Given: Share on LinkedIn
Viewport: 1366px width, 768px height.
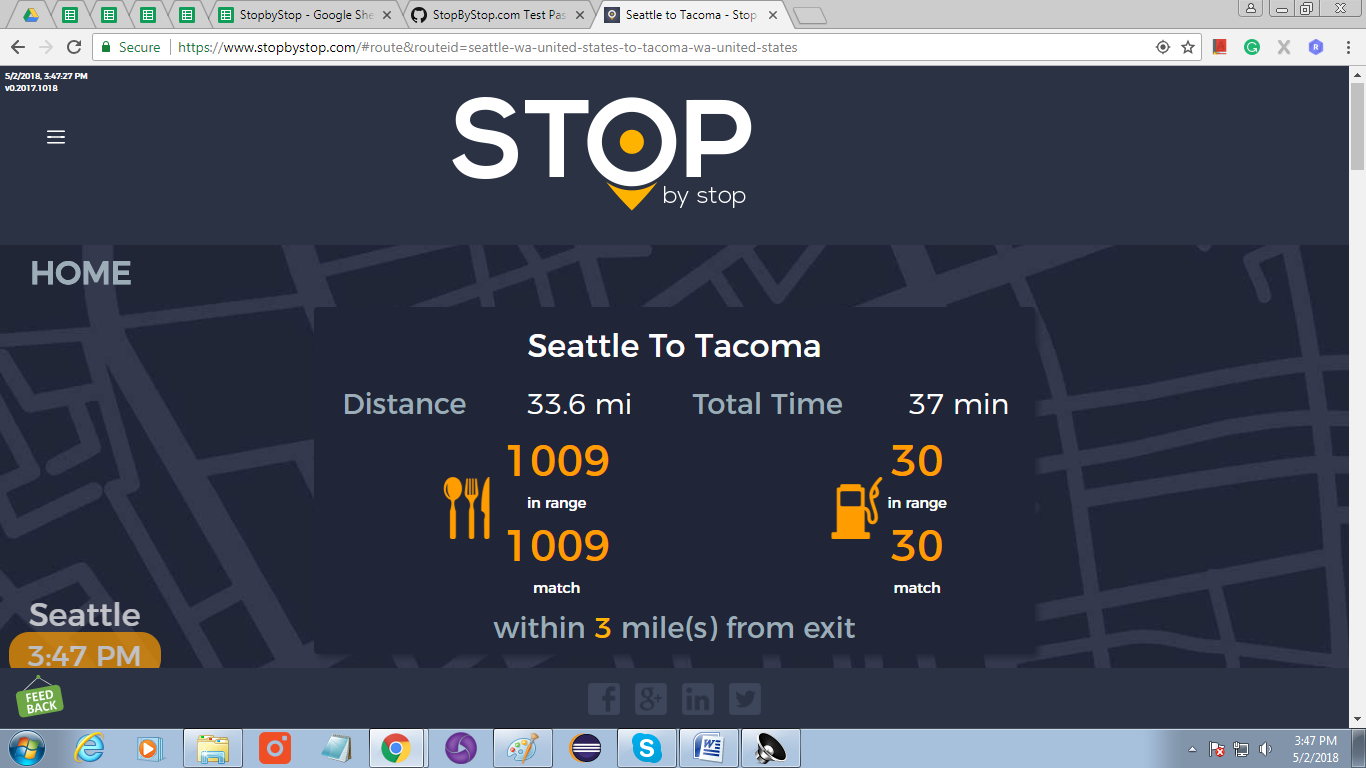Looking at the screenshot, I should 698,698.
